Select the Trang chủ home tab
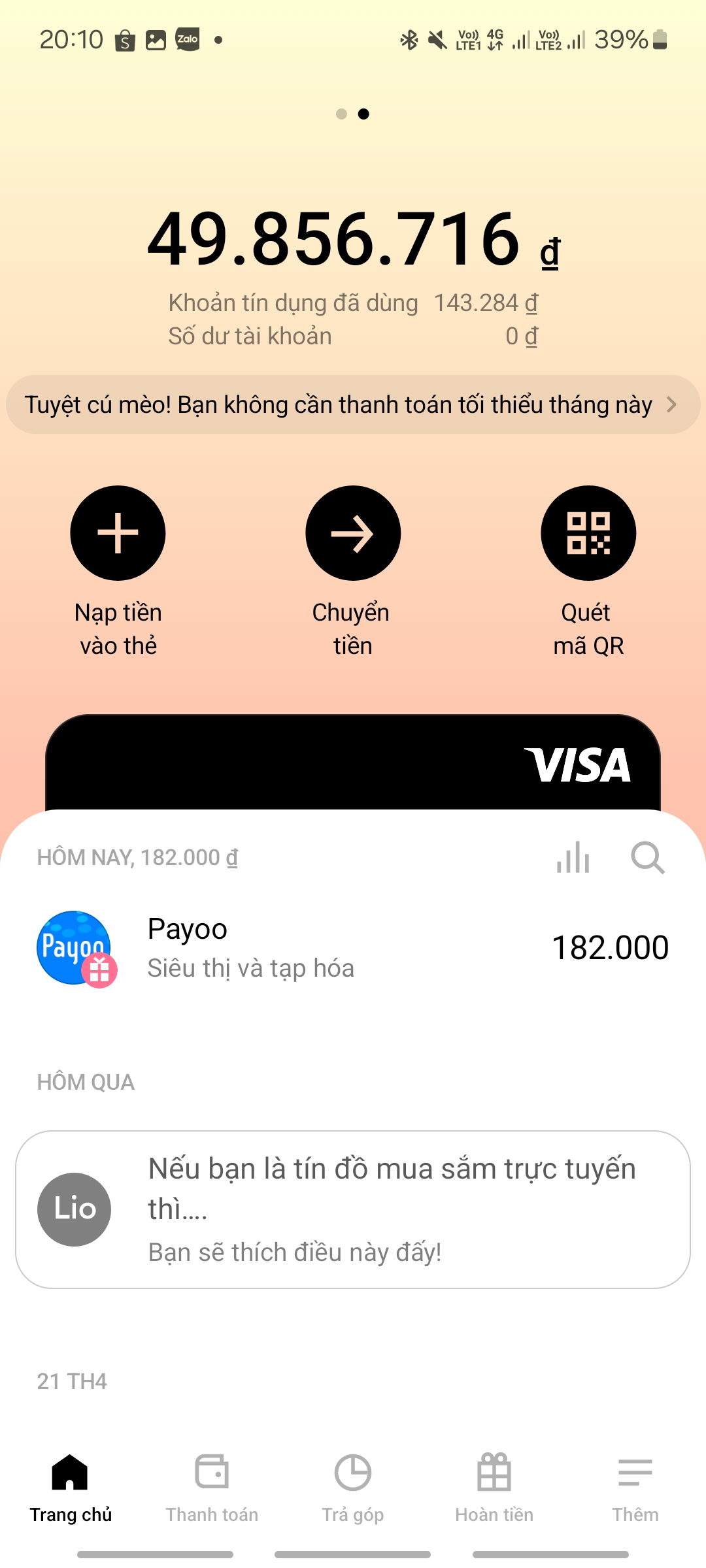Image resolution: width=706 pixels, height=1568 pixels. [71, 1484]
